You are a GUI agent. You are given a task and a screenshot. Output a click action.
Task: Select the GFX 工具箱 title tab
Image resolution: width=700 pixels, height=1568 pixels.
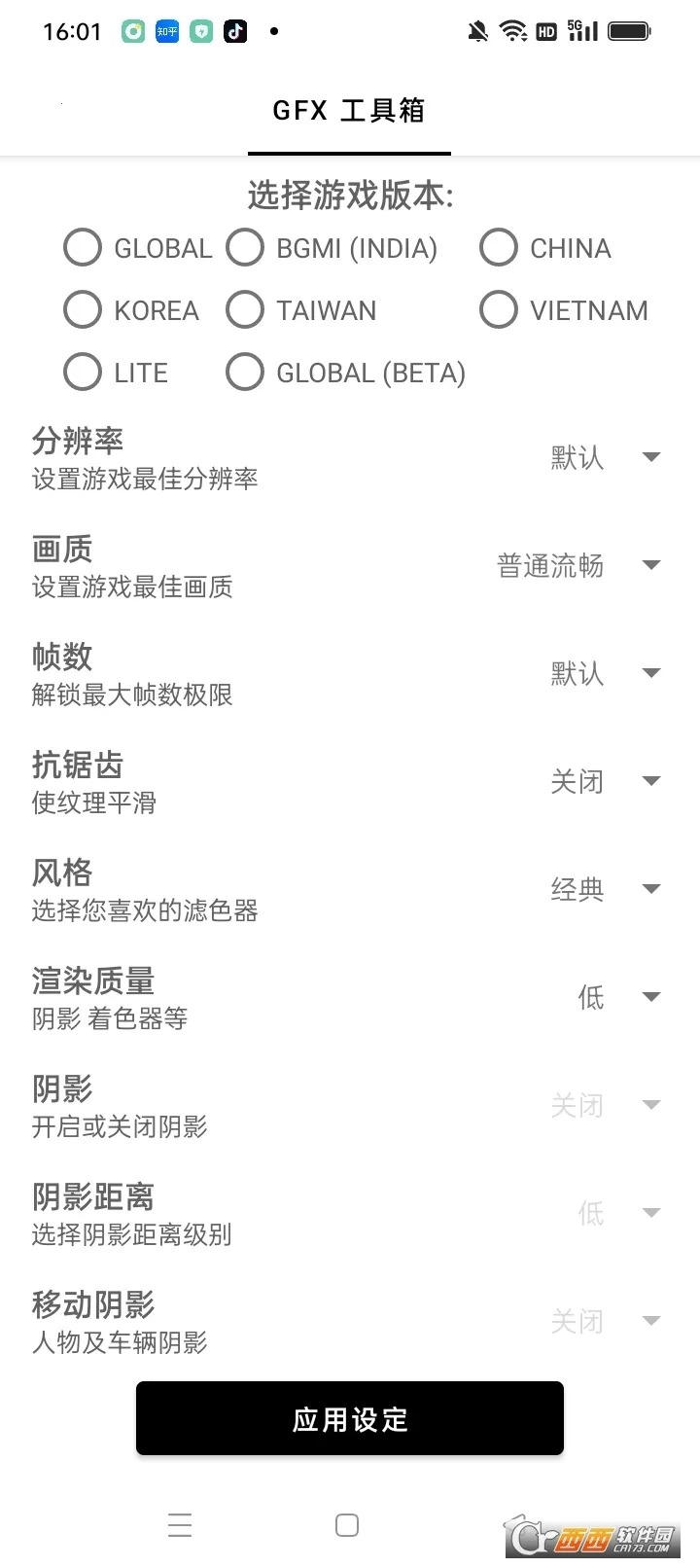pyautogui.click(x=349, y=111)
